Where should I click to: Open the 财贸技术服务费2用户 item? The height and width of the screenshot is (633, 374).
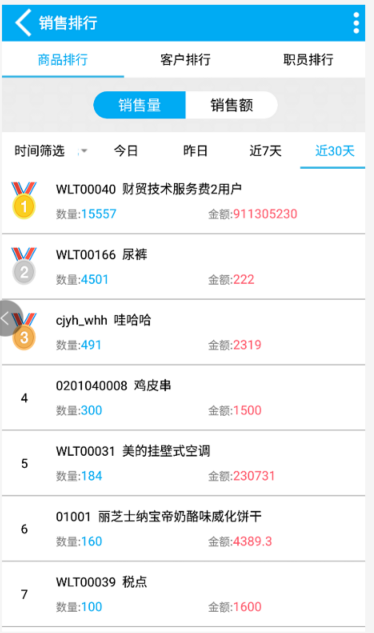click(x=183, y=201)
